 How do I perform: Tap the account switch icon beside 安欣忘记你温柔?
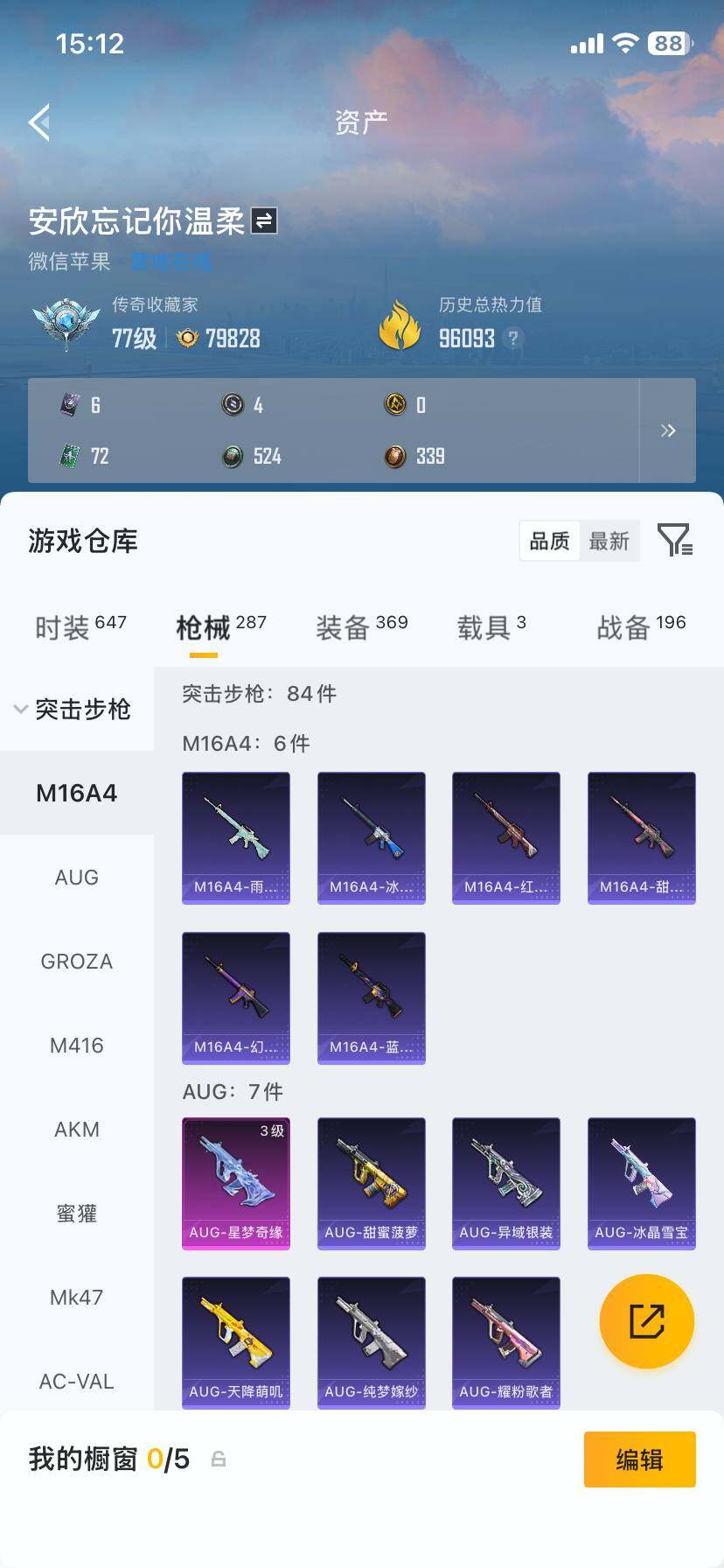[263, 221]
